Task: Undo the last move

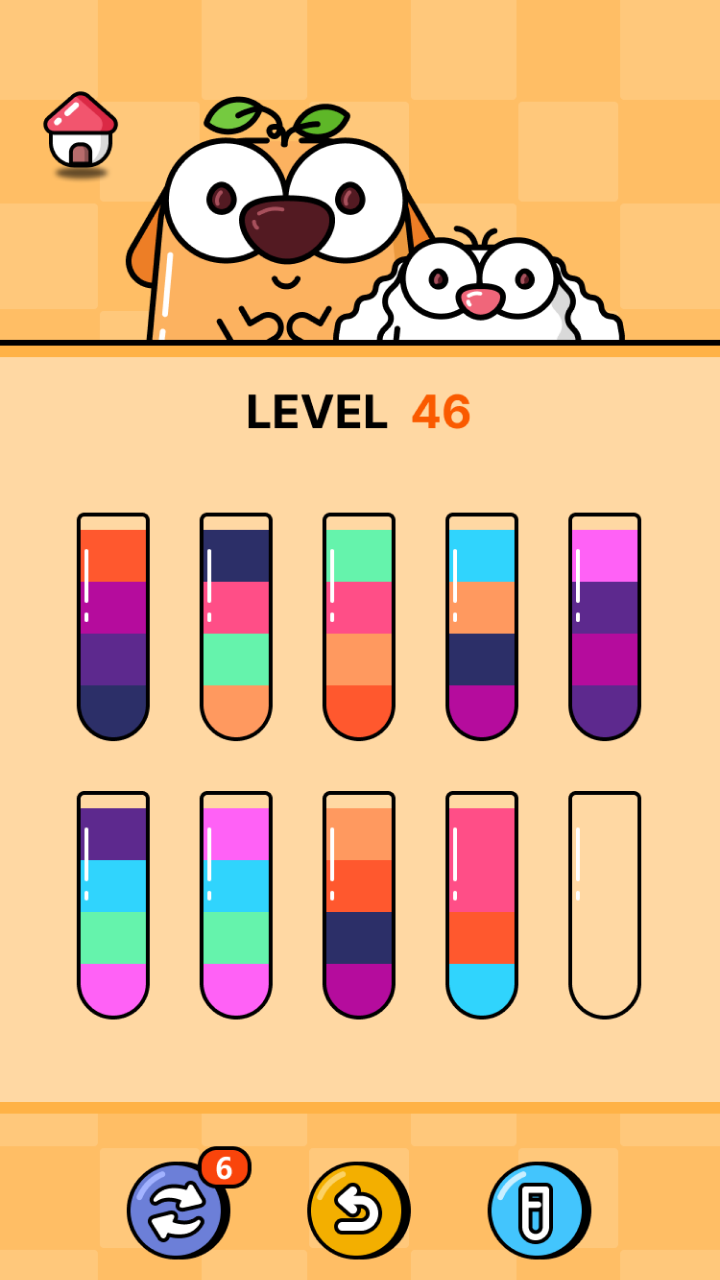Action: click(357, 1210)
